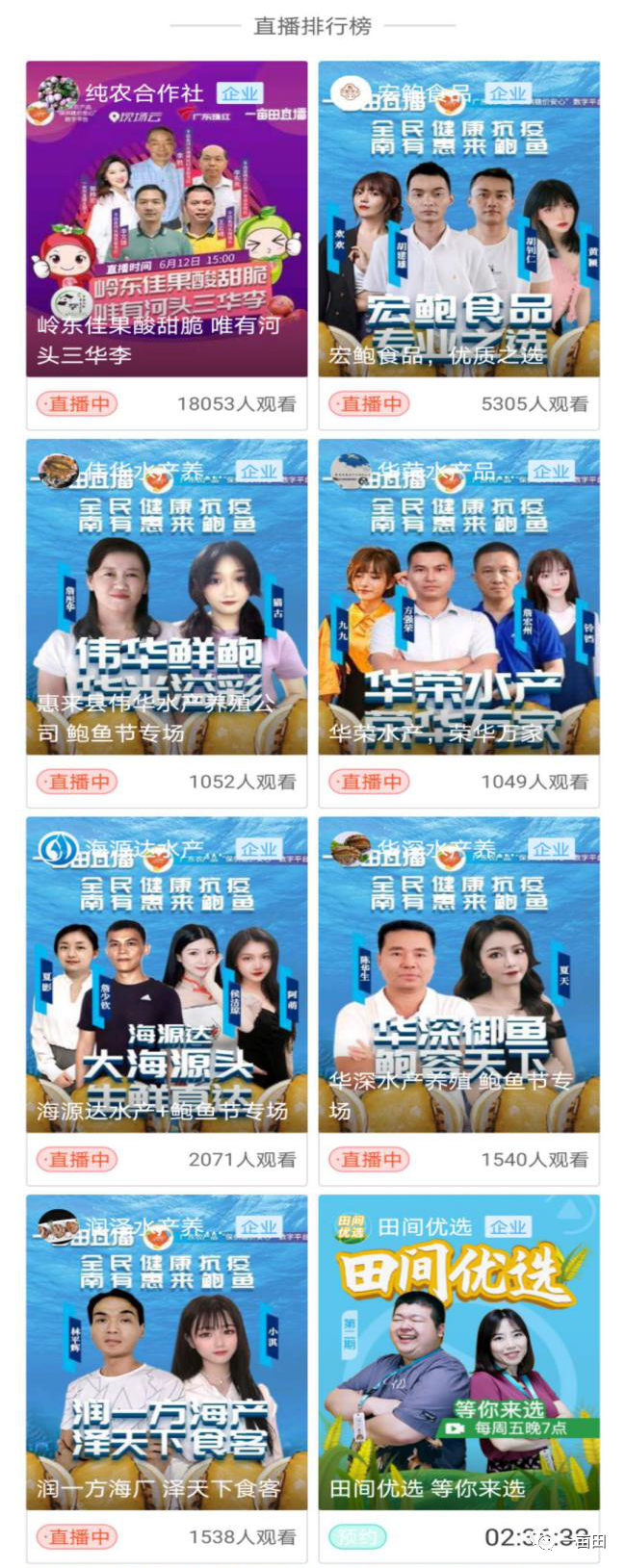Tap 直播中 under the 18053人观看 stream
Screen dimensions: 626x1568
78,404
